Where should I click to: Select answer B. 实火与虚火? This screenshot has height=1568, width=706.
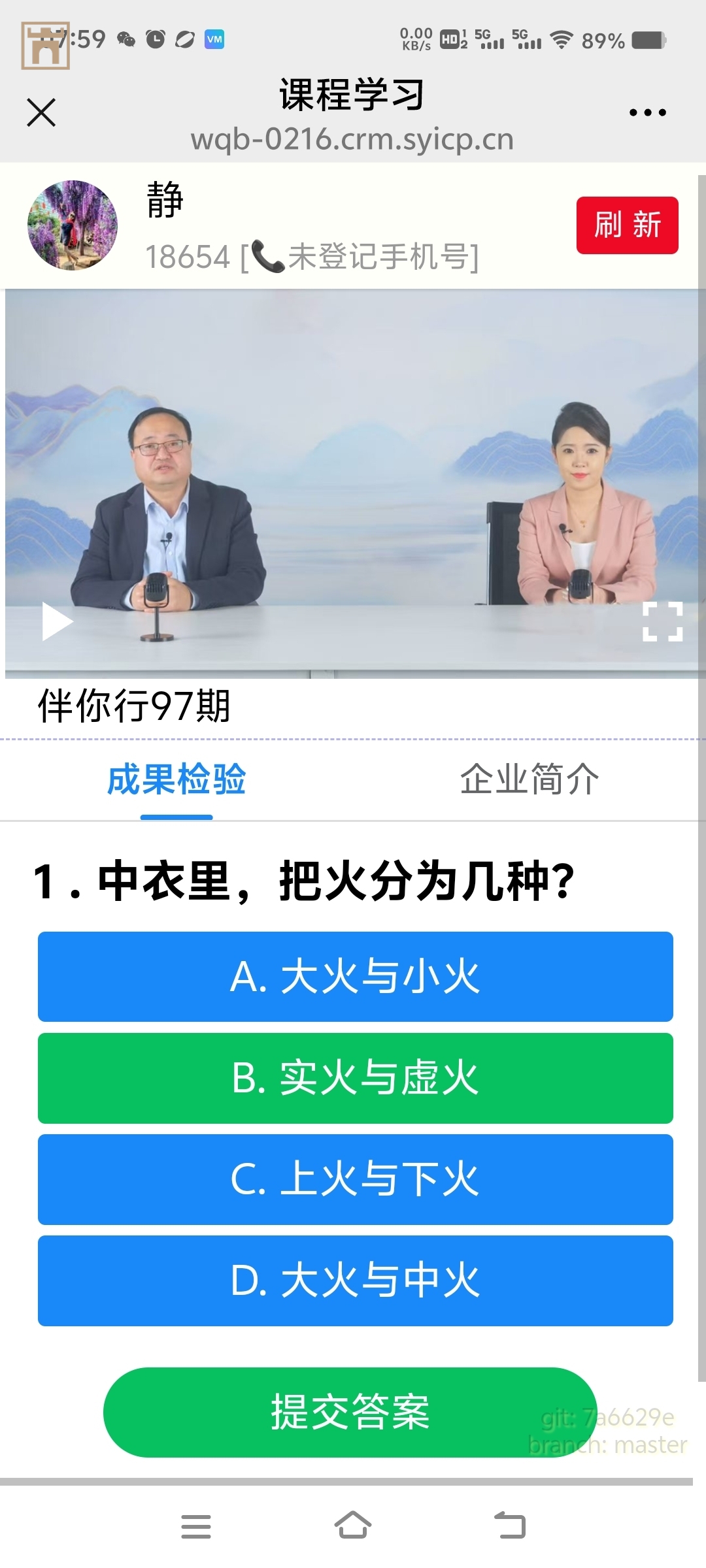coord(355,1078)
